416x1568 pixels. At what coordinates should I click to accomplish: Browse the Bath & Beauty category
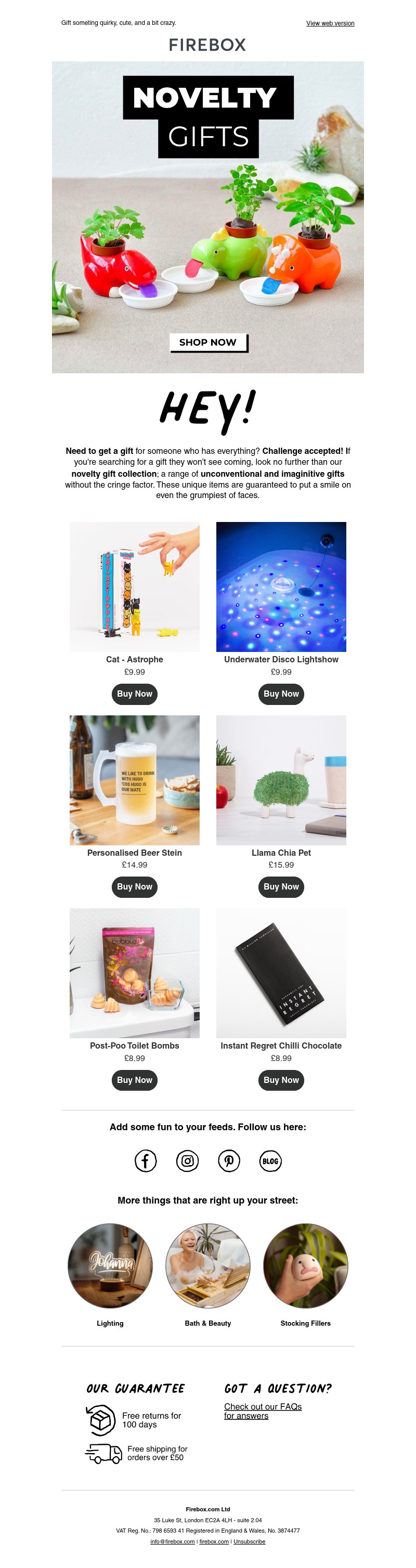click(207, 1265)
